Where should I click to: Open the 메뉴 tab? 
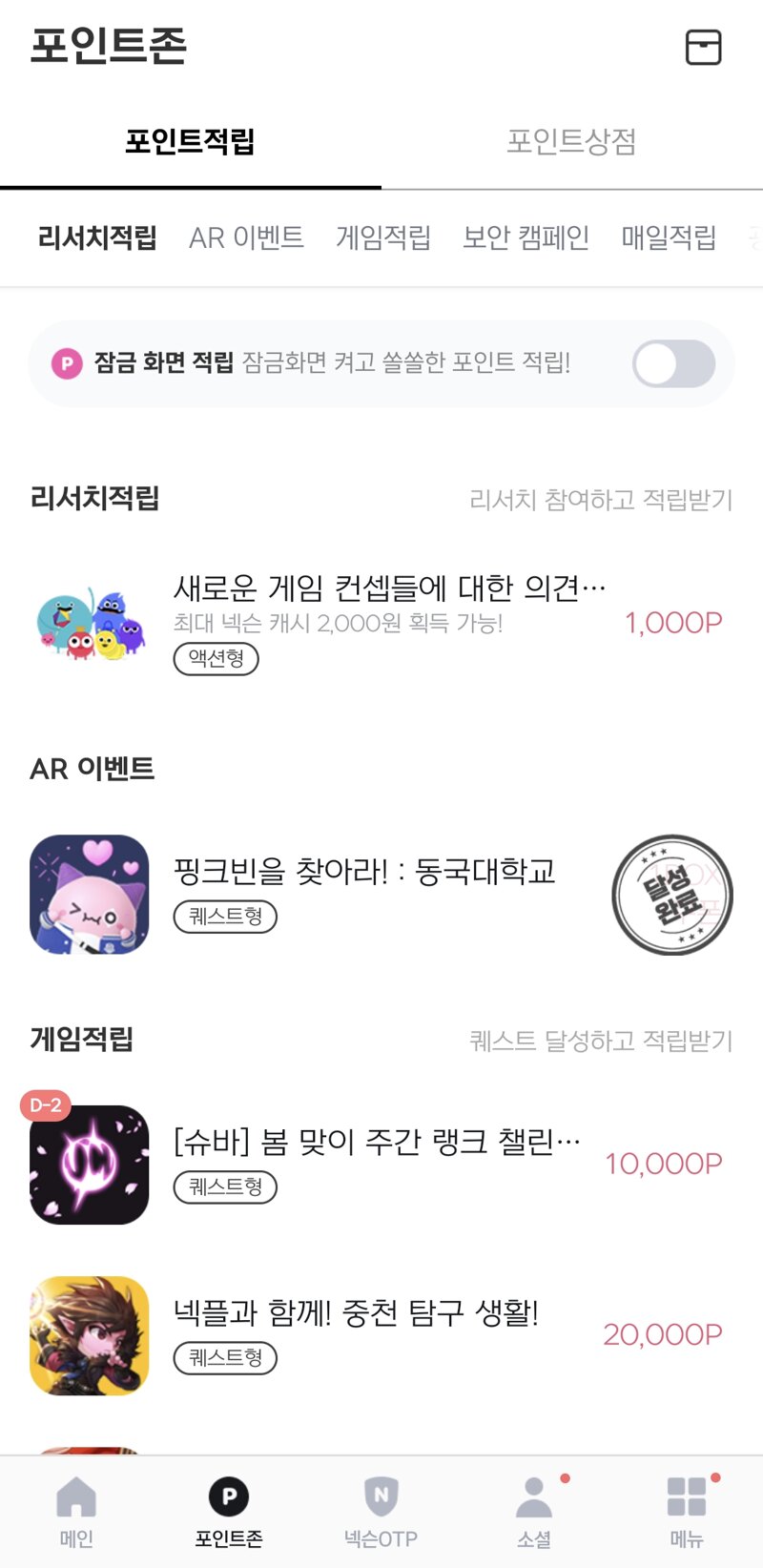[687, 1512]
